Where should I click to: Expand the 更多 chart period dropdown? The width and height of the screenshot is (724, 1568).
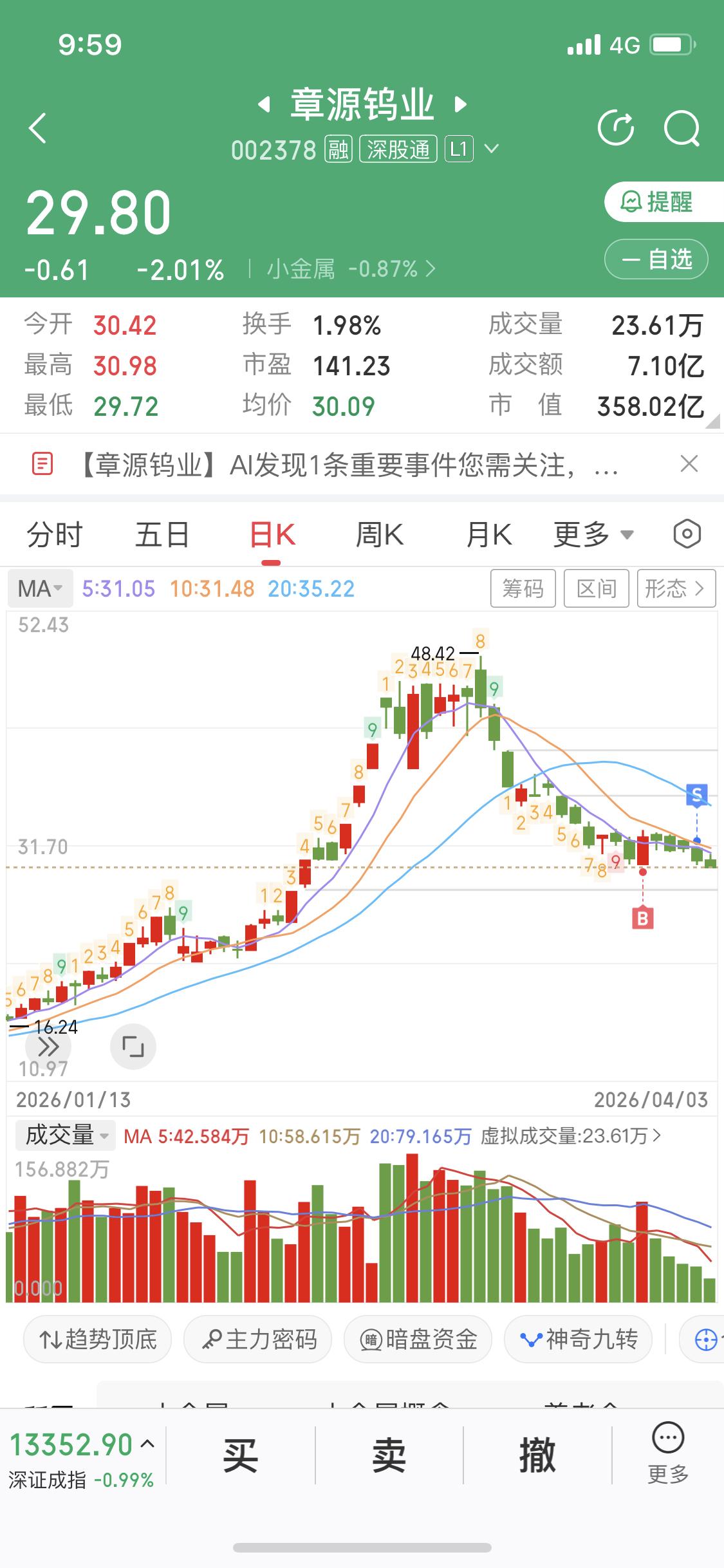pos(593,534)
